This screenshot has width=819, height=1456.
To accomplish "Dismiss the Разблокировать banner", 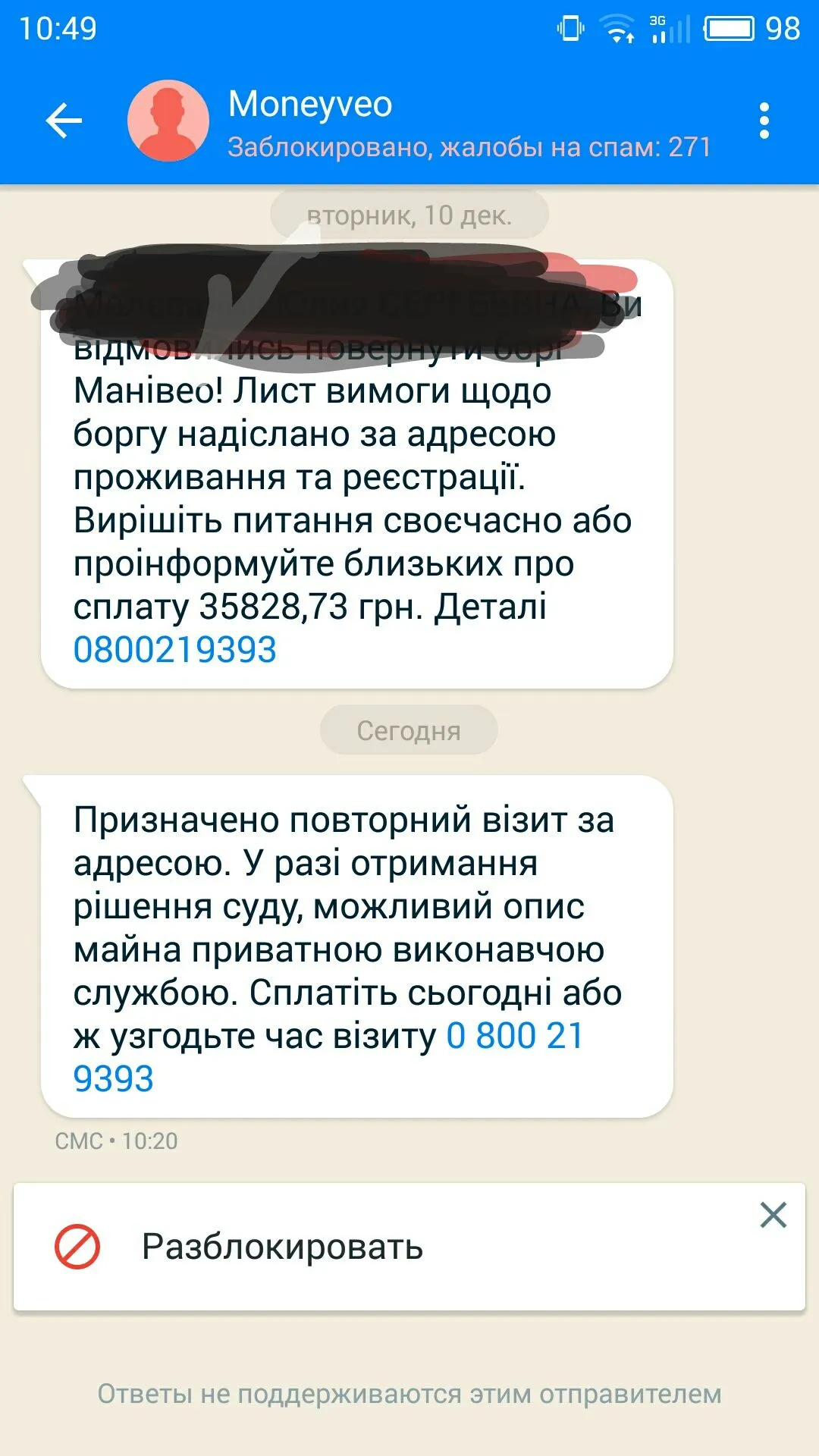I will pyautogui.click(x=773, y=1215).
